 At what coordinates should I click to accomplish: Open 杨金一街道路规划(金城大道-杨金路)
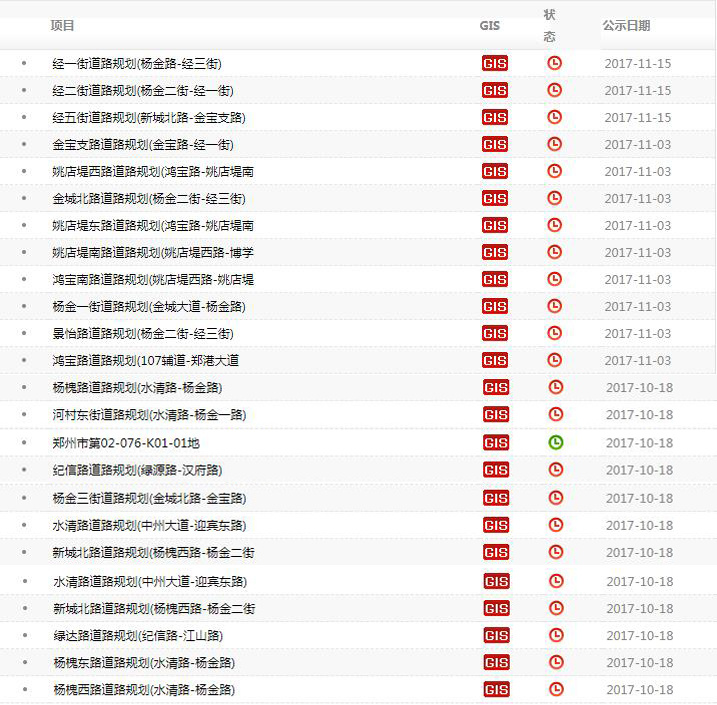(148, 306)
